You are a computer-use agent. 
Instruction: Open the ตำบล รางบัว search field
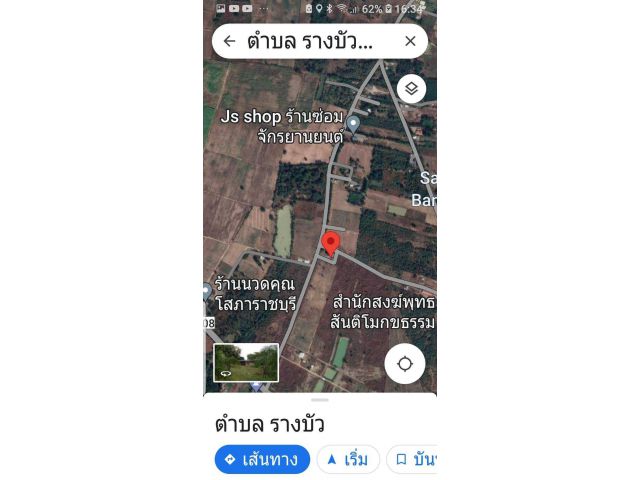(310, 41)
